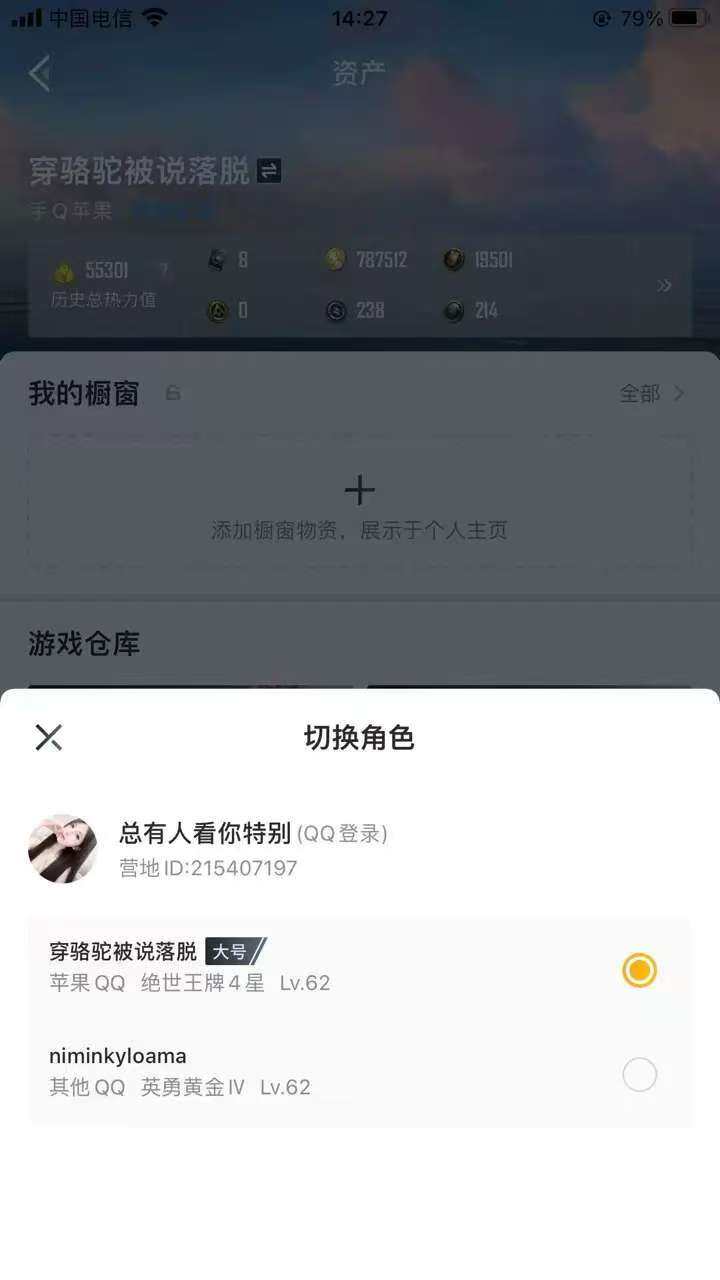Viewport: 720px width, 1280px height.
Task: Select the radio for role niminkyloama
Action: (639, 1074)
